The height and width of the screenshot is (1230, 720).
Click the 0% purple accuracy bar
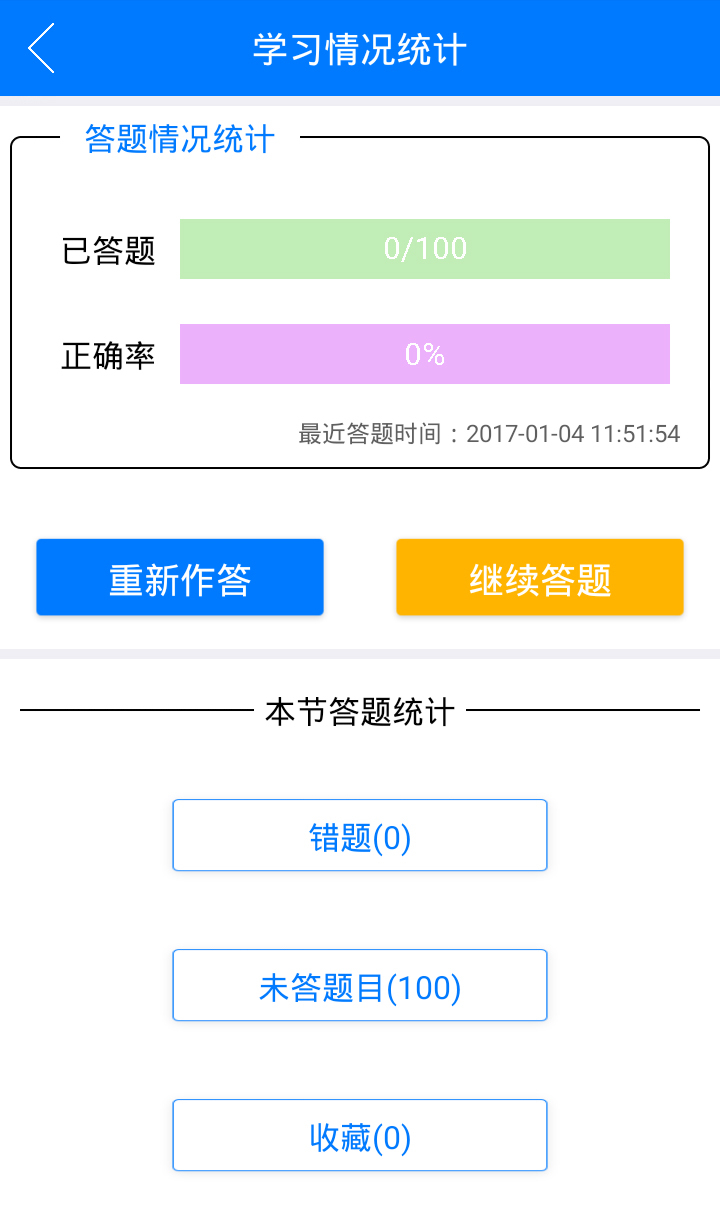coord(424,354)
